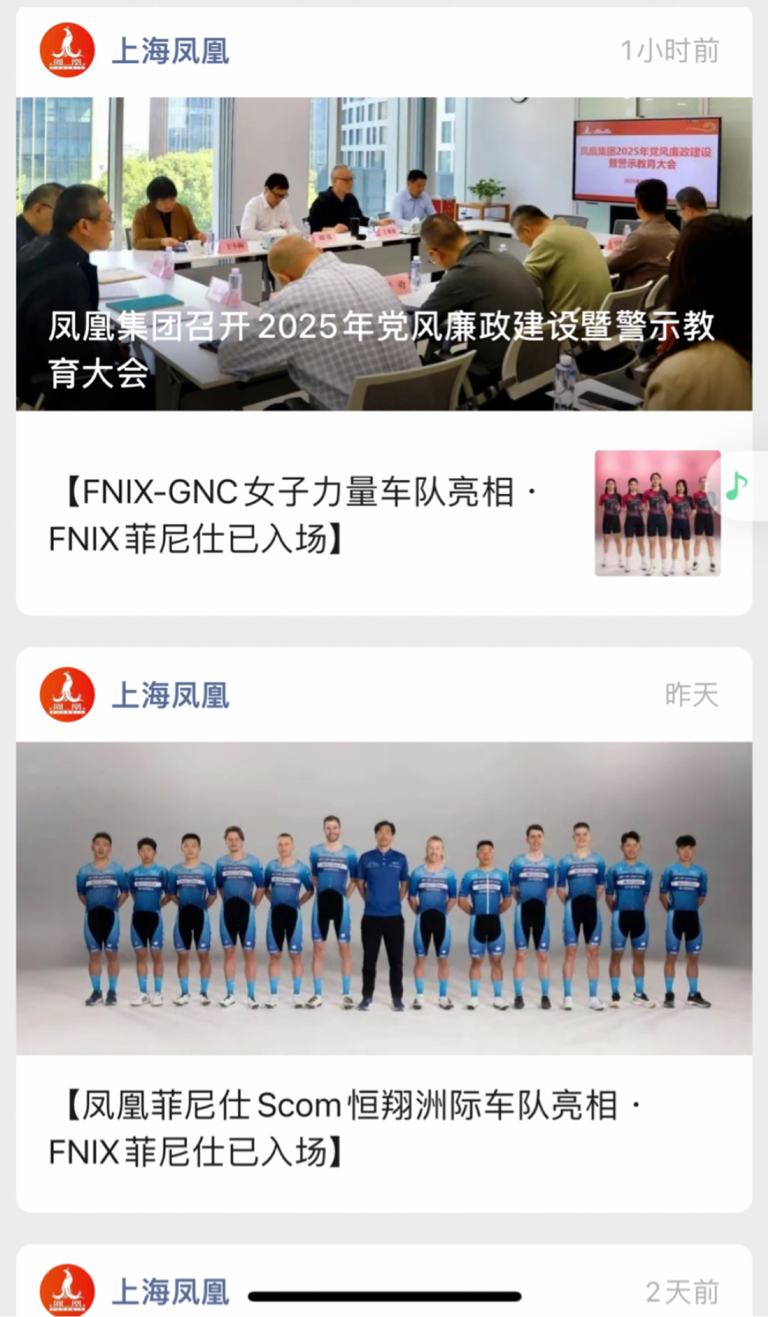Open the 凤凰菲尼仕Scom恒翔洲际车队亮相 article
This screenshot has height=1317, width=768.
(384, 976)
